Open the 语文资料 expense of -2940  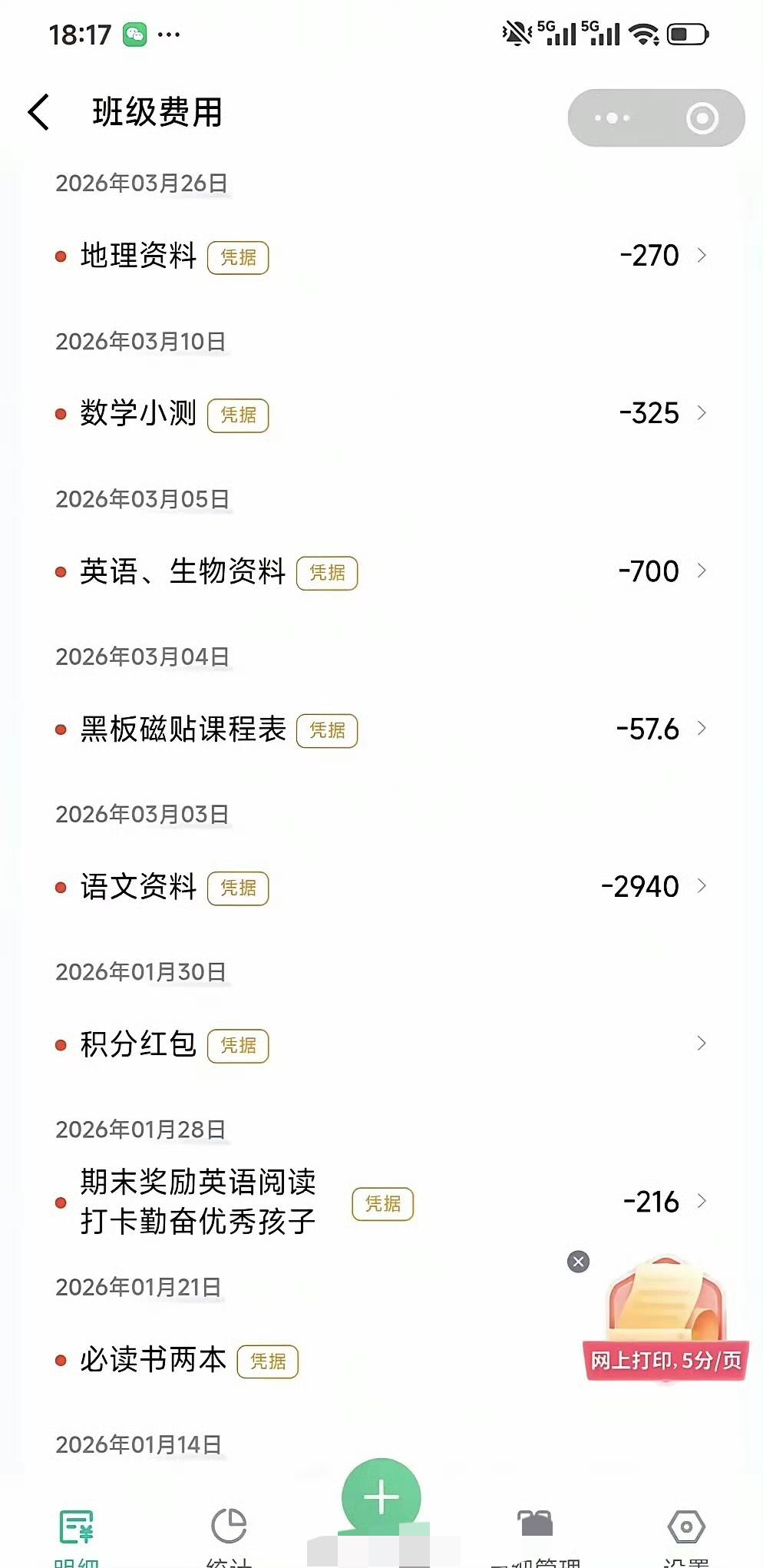(381, 887)
